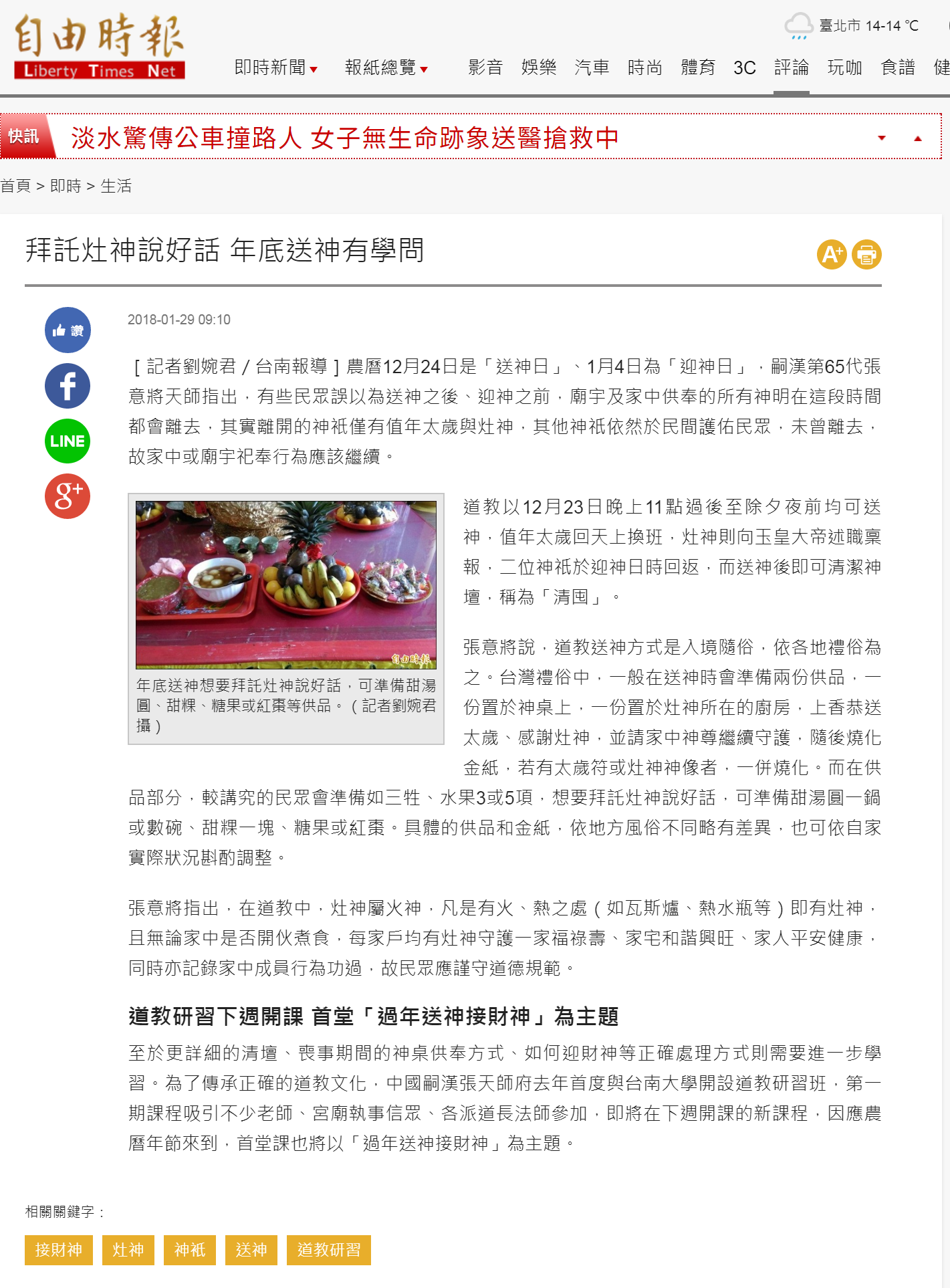The height and width of the screenshot is (1288, 950).
Task: Go to 首頁 in breadcrumb
Action: (15, 186)
